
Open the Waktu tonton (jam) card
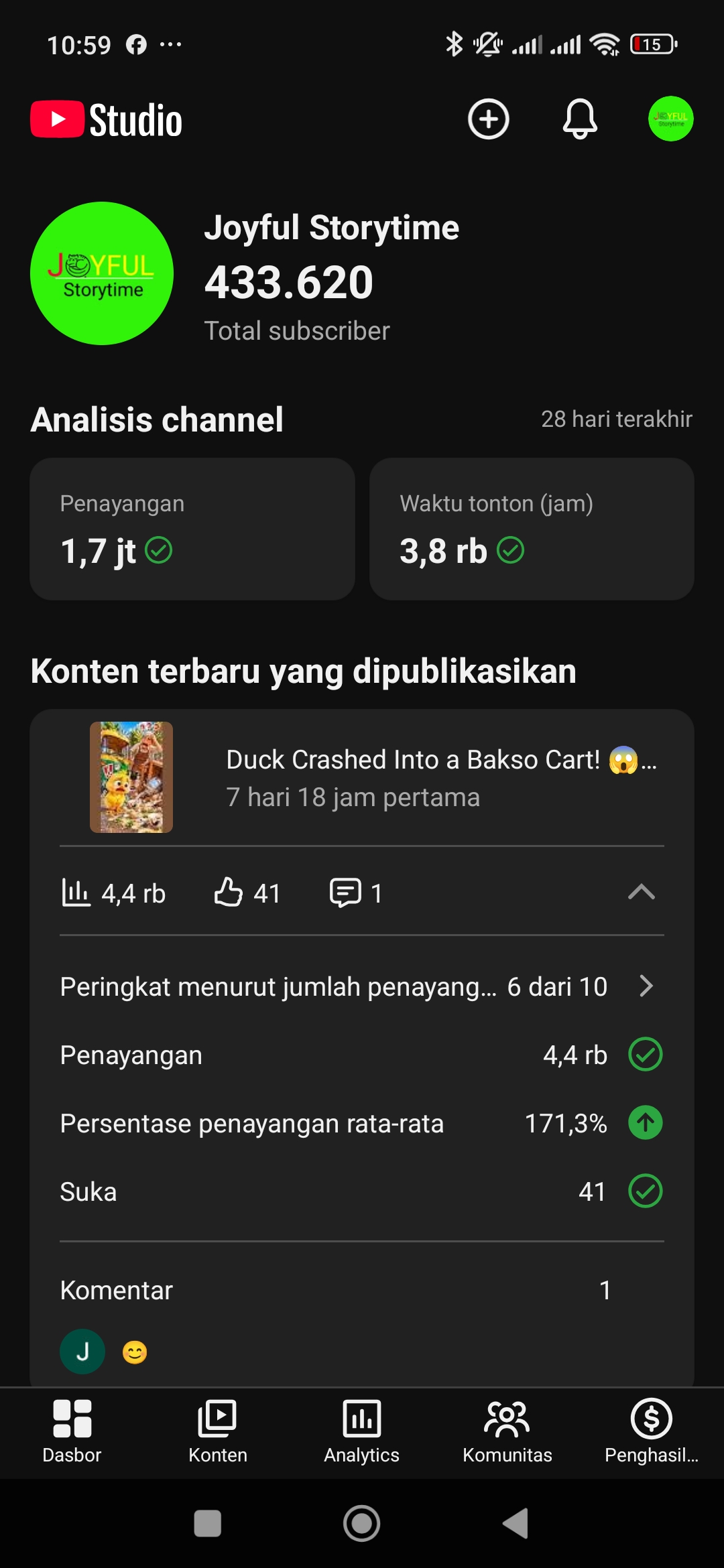point(532,529)
